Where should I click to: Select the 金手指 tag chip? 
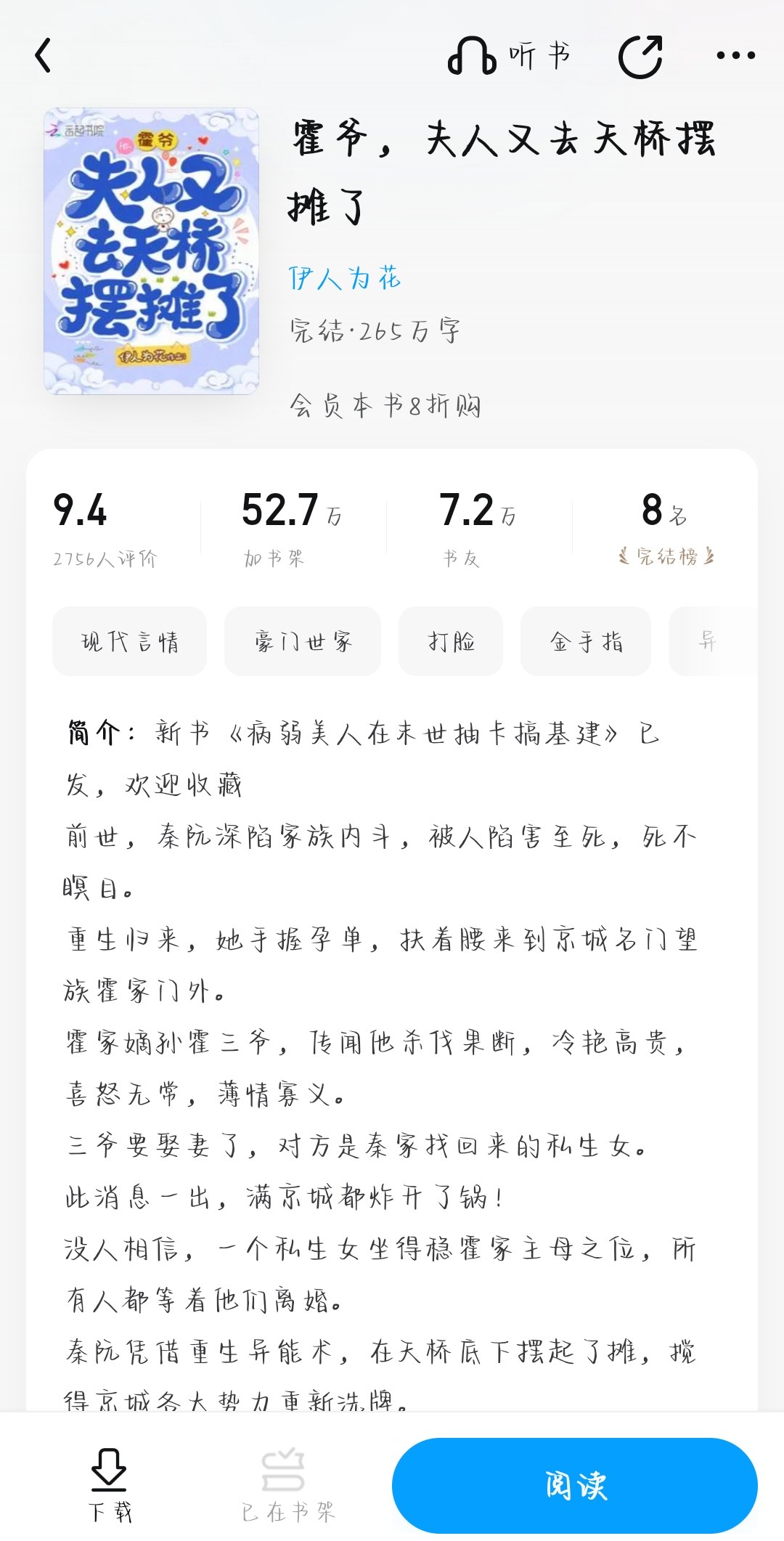586,641
